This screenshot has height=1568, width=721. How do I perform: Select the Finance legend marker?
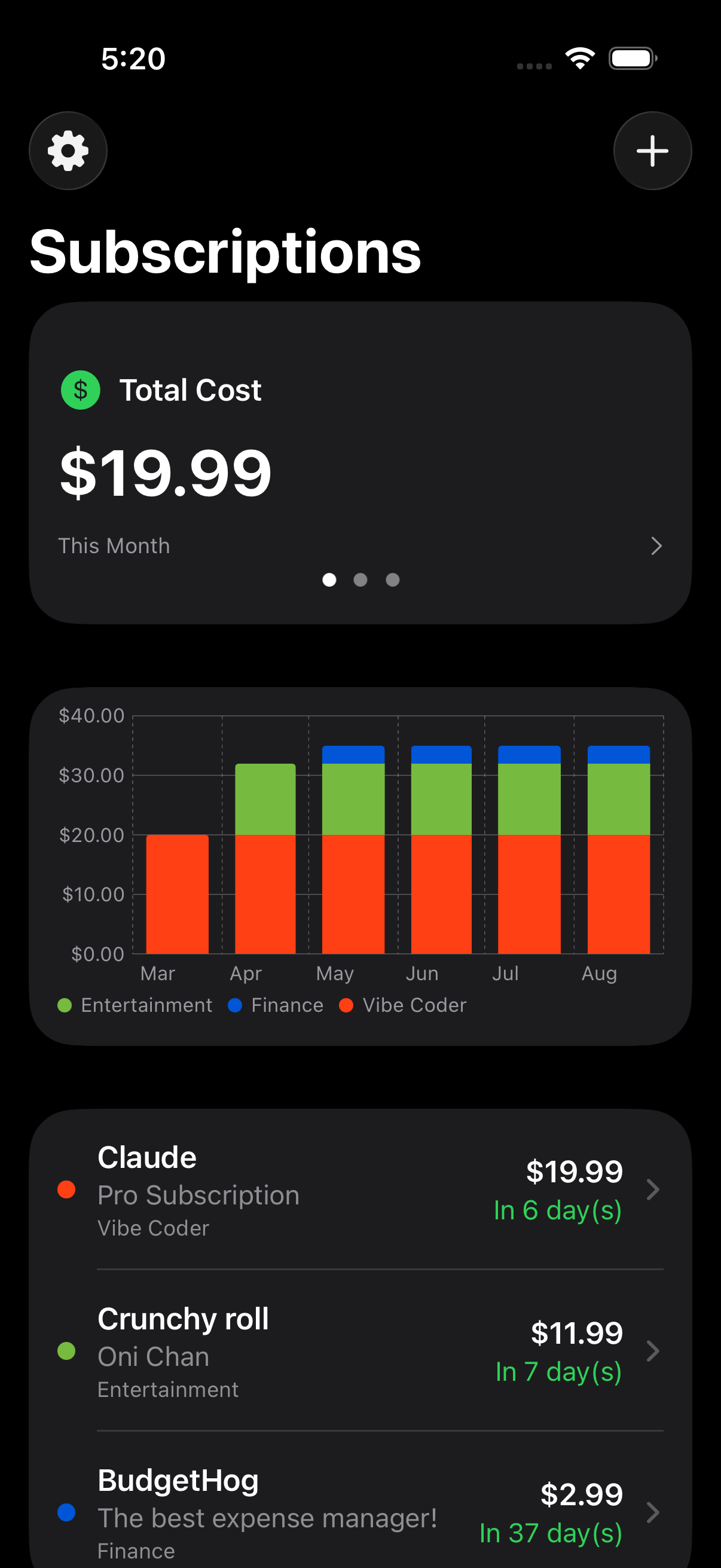click(x=235, y=1004)
